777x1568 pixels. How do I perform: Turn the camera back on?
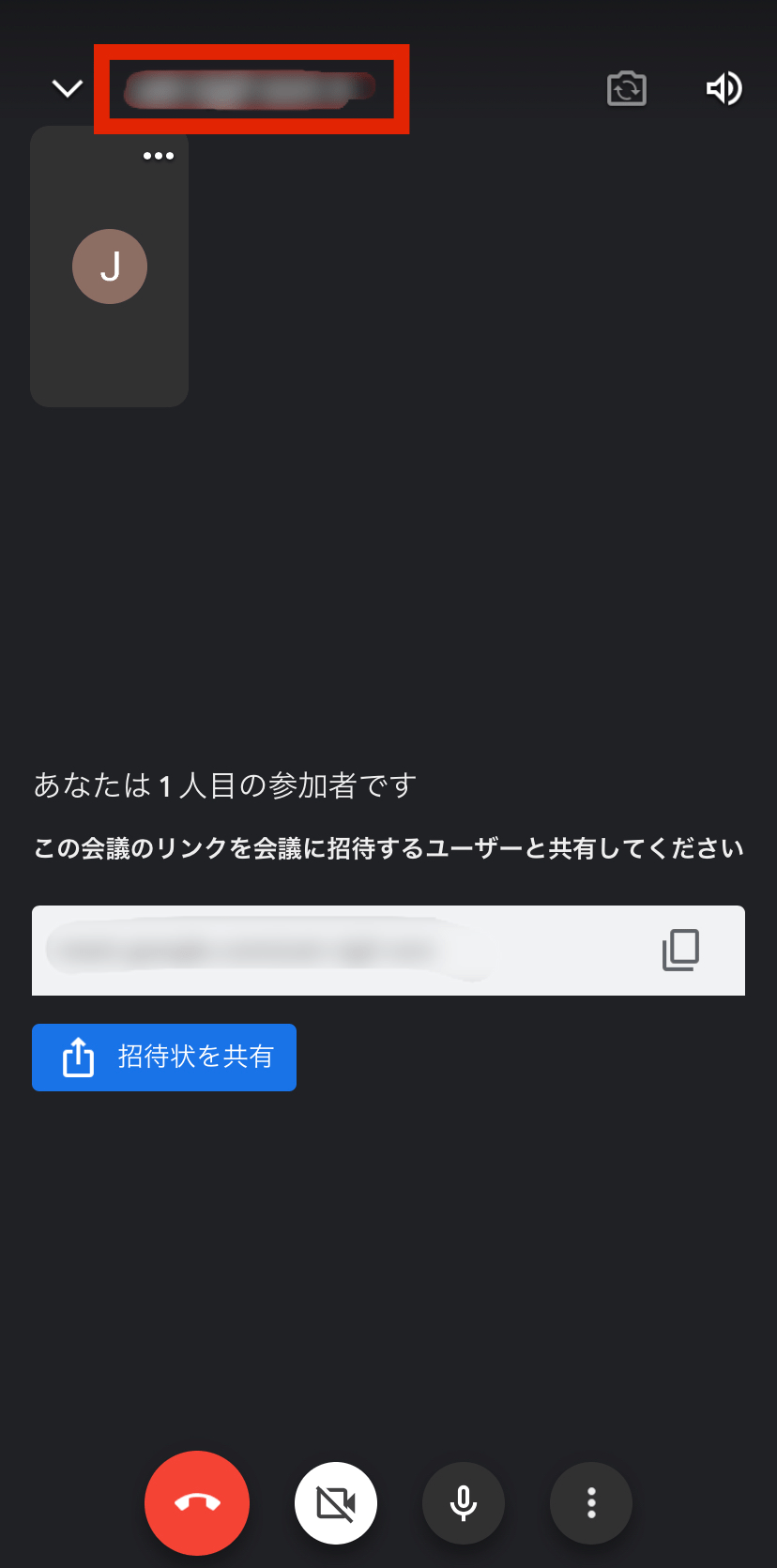pyautogui.click(x=336, y=1503)
